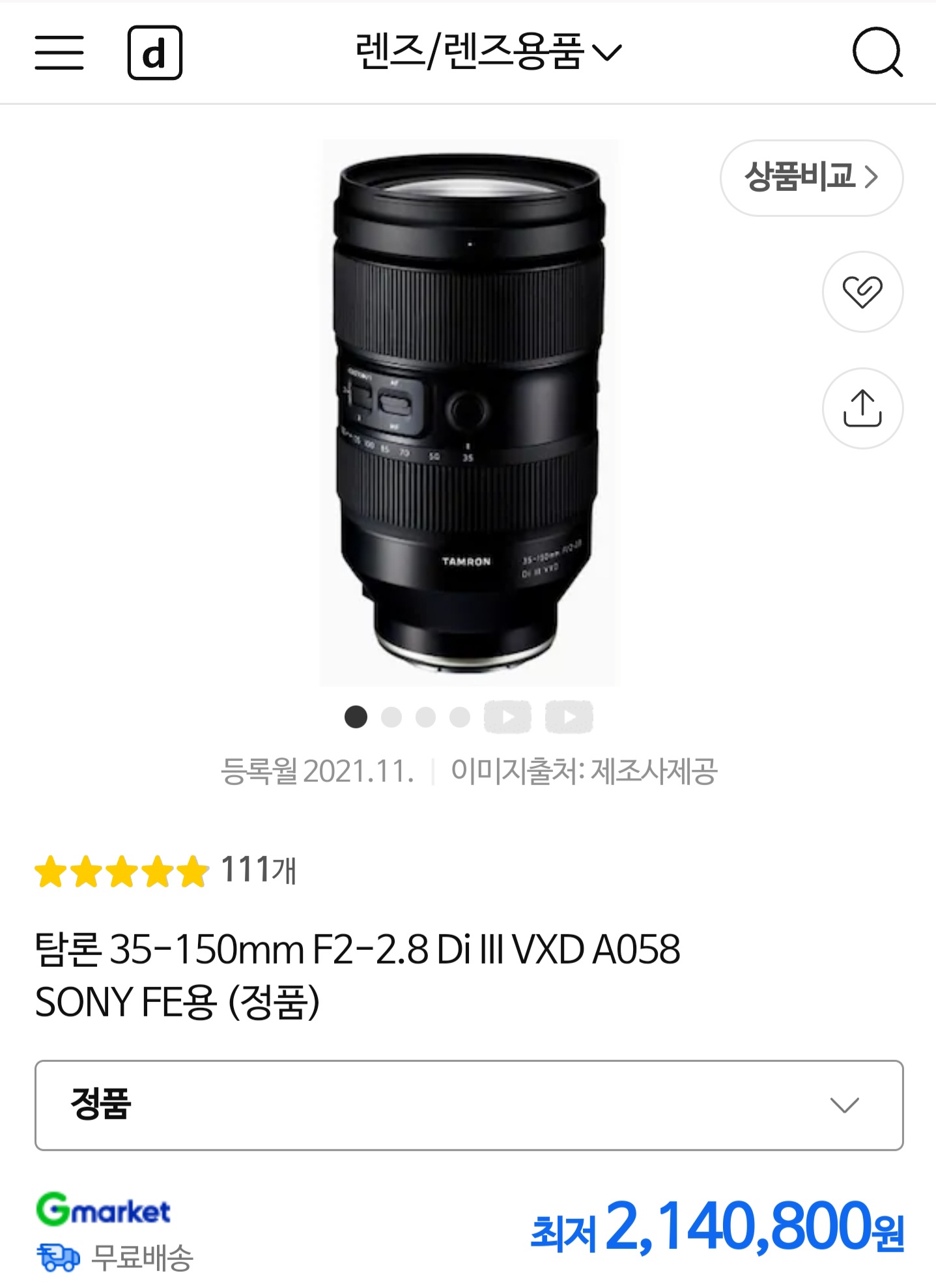
Task: Jump to the second image indicator dot
Action: [391, 717]
